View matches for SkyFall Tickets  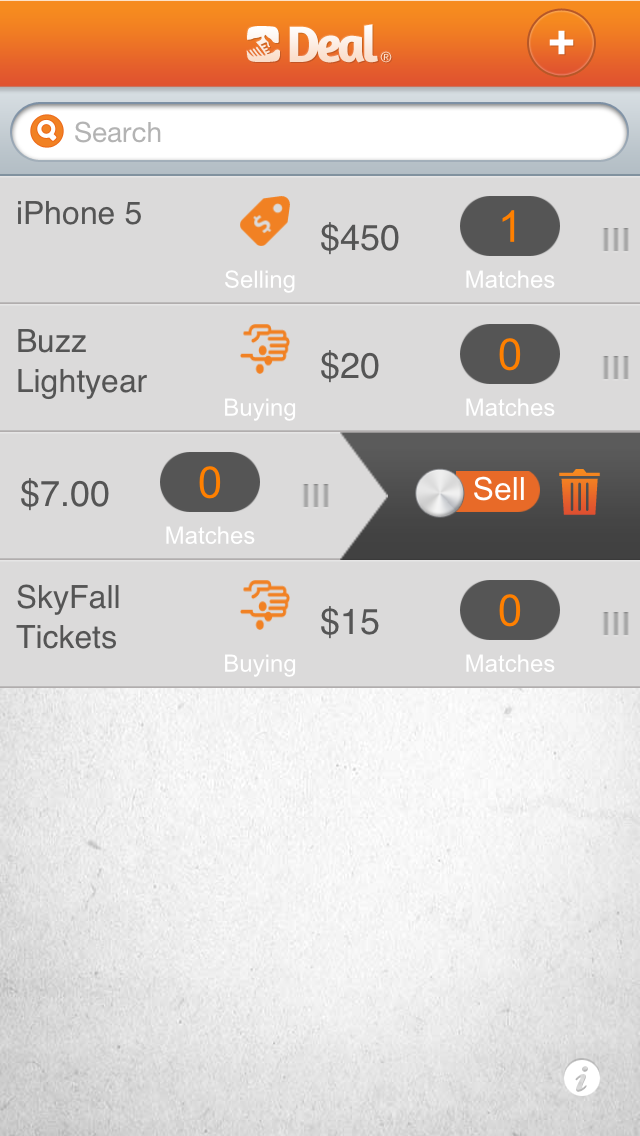[x=509, y=611]
